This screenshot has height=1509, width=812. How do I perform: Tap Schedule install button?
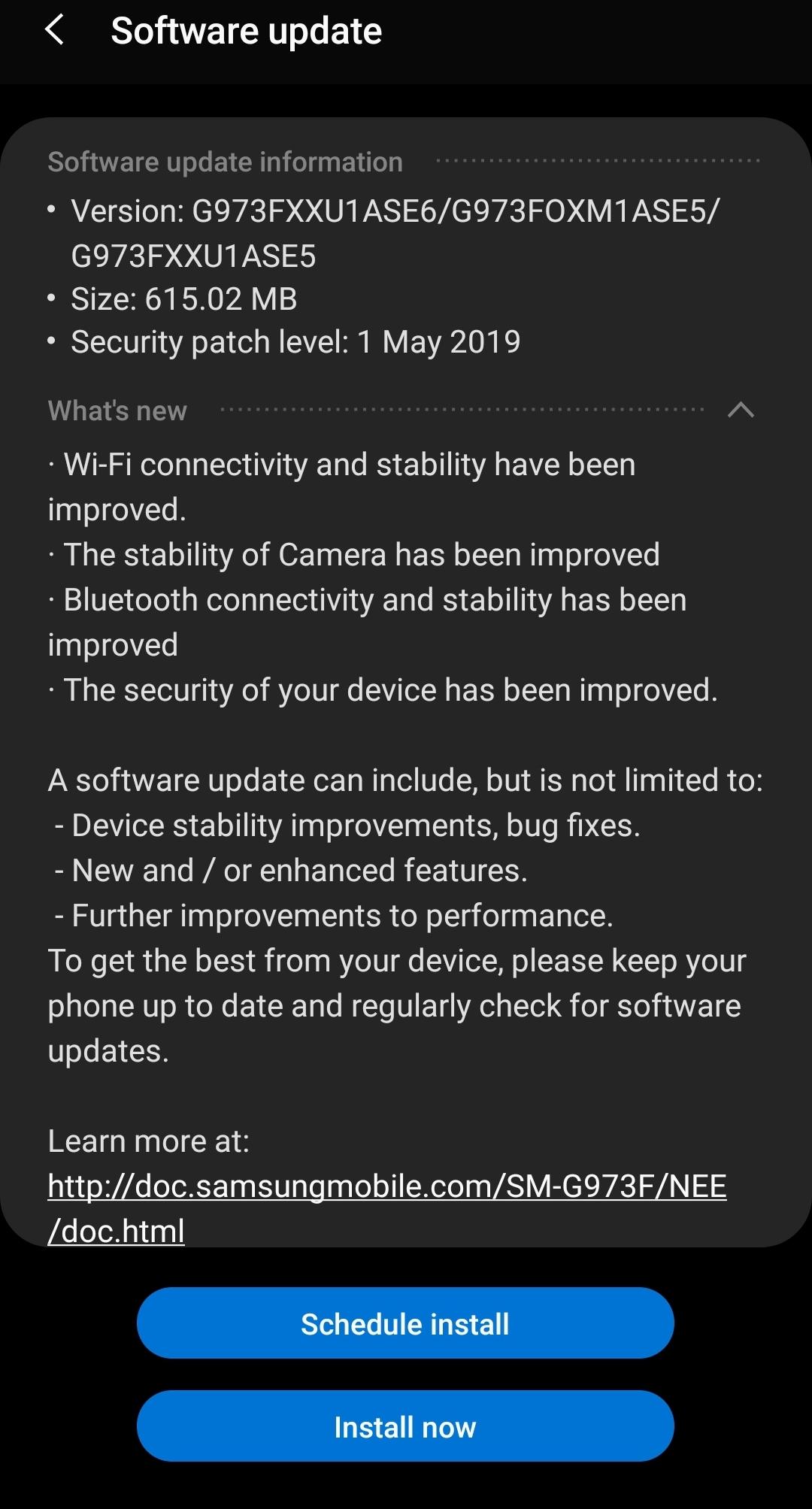(x=405, y=1323)
